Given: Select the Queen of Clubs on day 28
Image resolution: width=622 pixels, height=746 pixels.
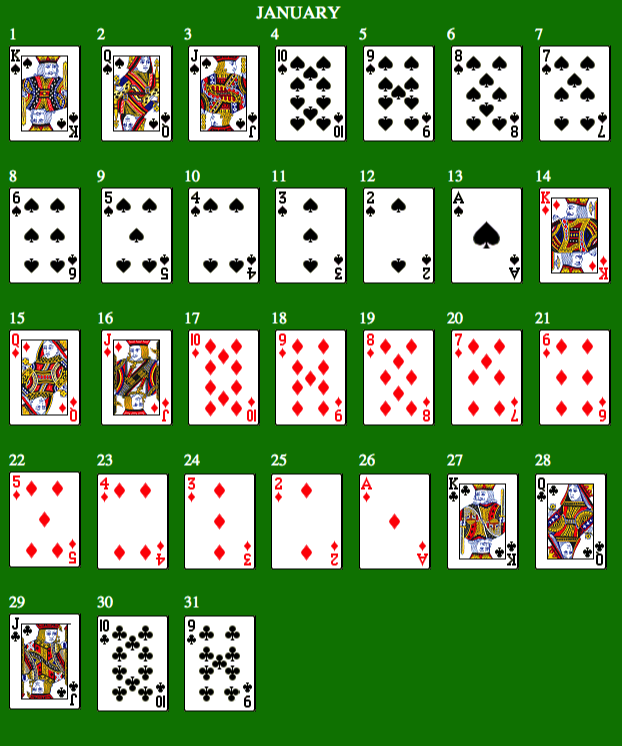Looking at the screenshot, I should click(x=574, y=521).
